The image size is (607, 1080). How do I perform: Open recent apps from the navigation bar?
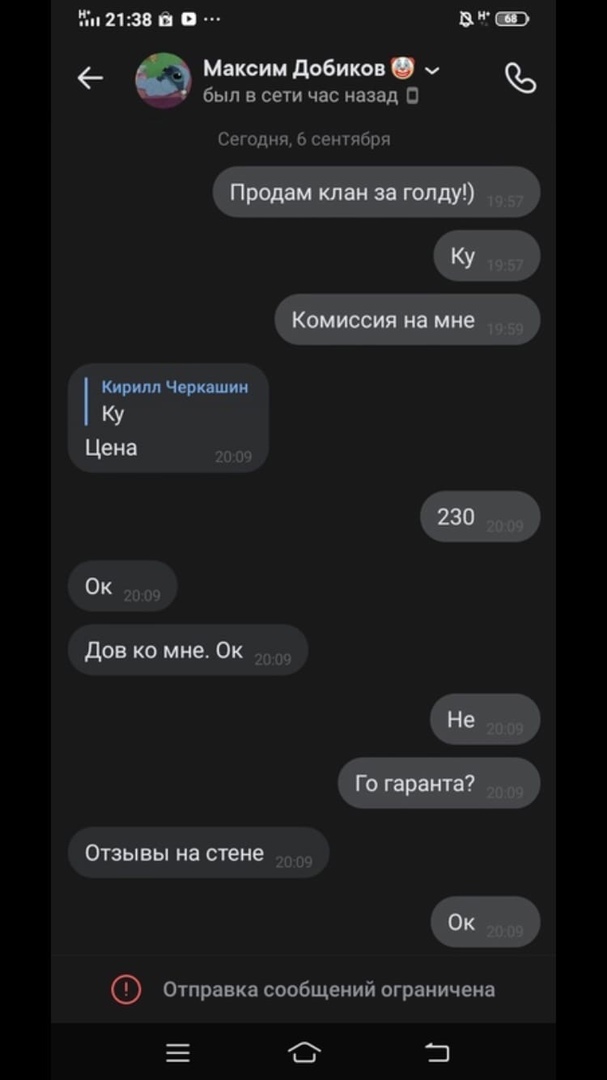178,1051
